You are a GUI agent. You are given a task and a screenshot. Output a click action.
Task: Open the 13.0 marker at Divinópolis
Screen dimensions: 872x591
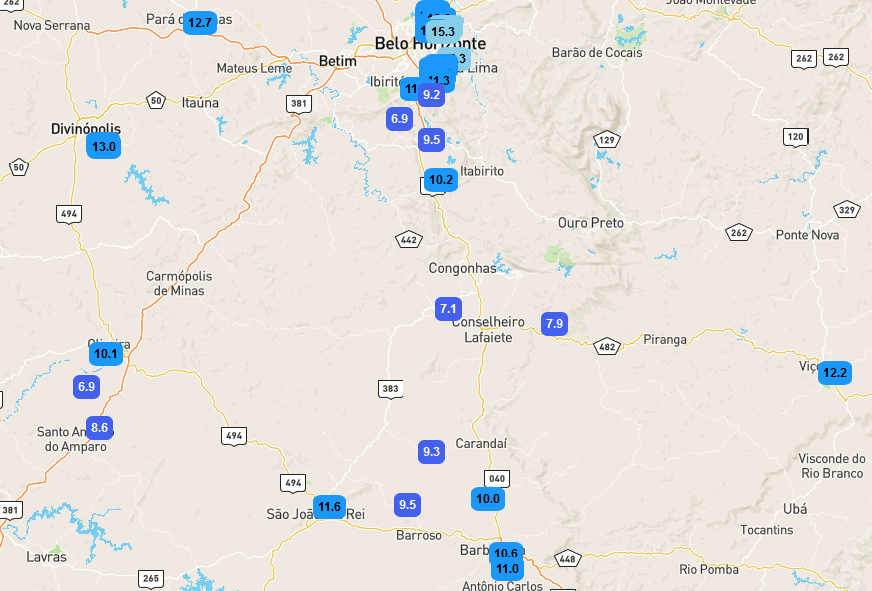[104, 147]
